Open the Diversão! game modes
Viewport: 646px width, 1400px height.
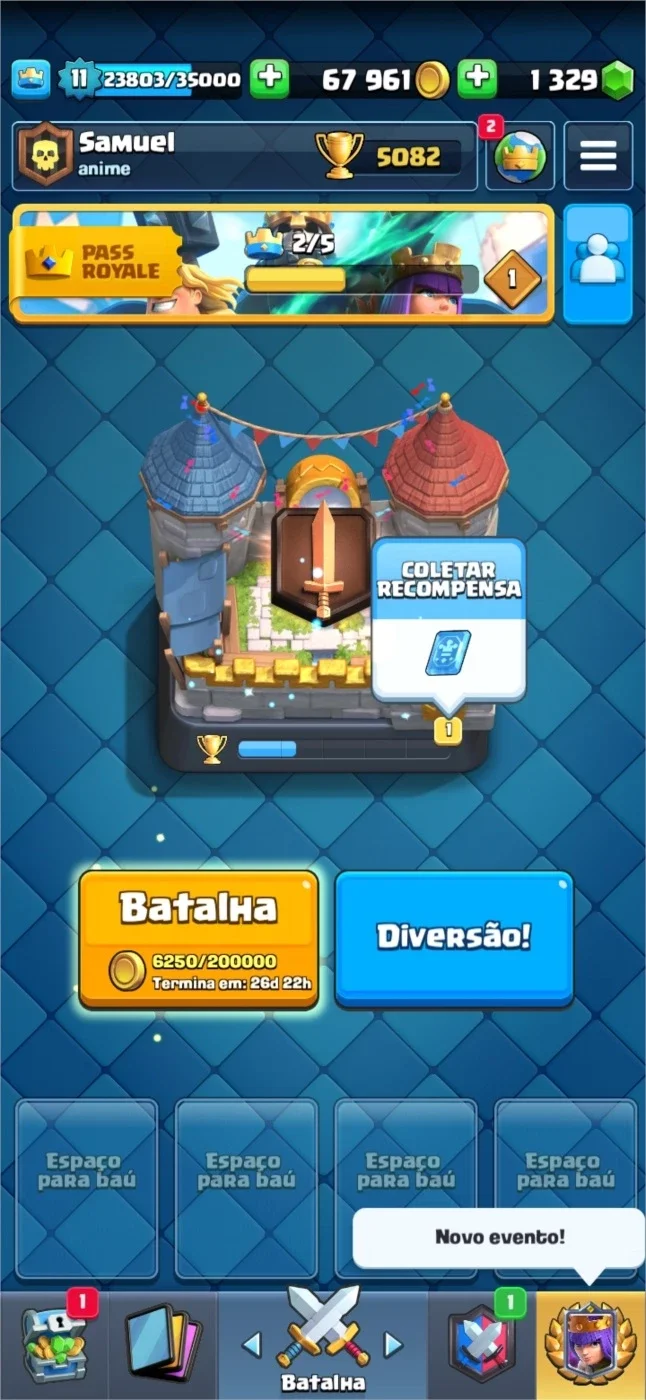[x=454, y=938]
